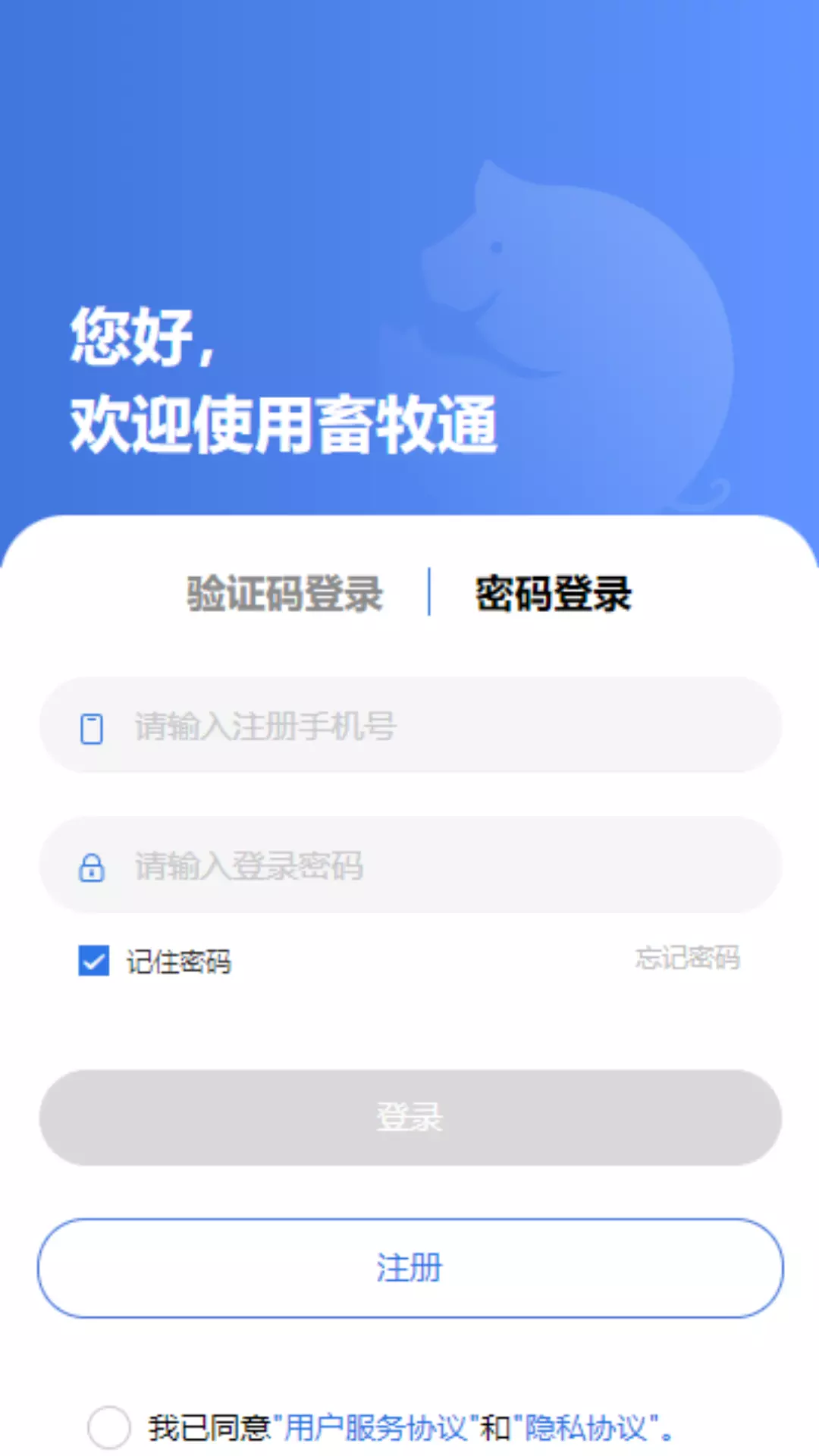Viewport: 819px width, 1456px height.
Task: Open 注册 to create account
Action: [x=410, y=1268]
